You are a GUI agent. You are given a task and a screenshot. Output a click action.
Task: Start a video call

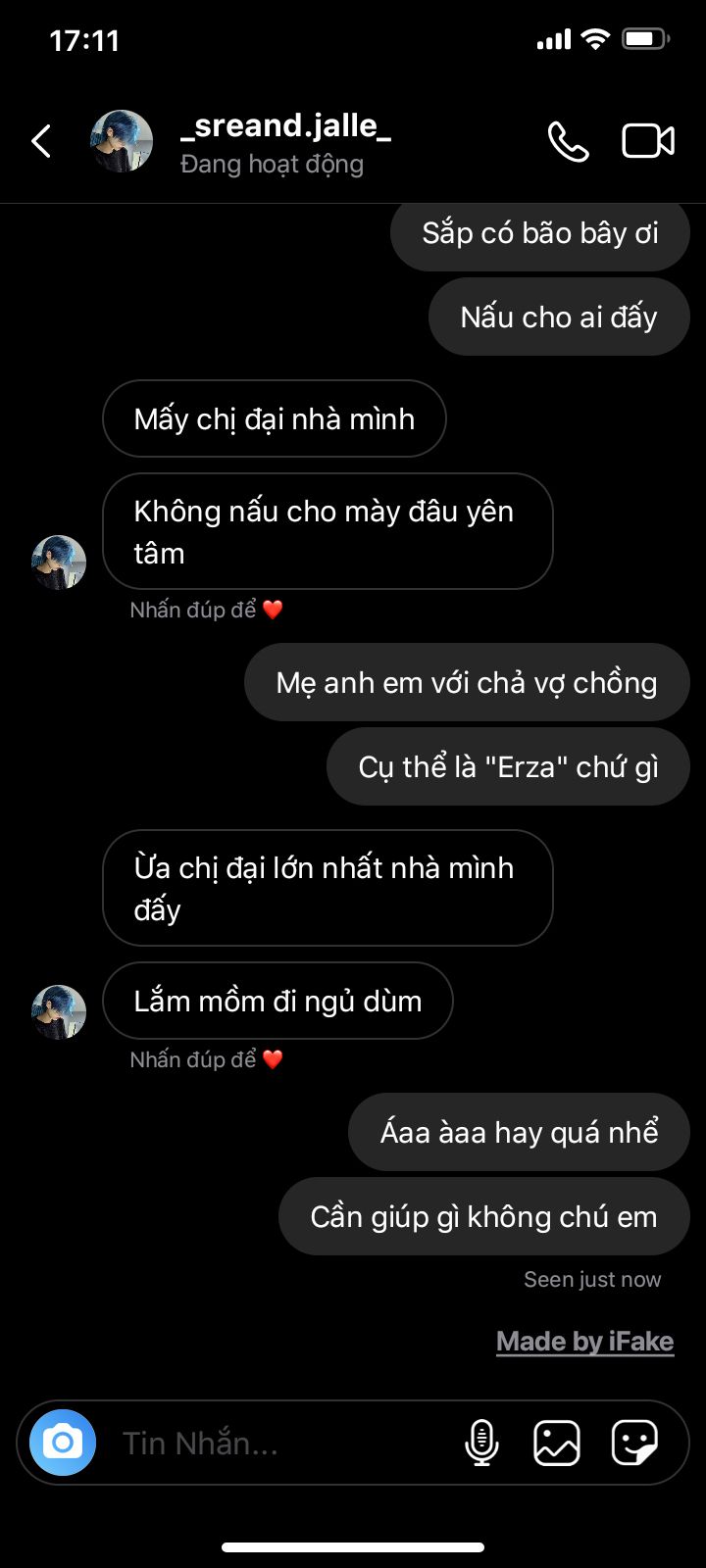point(648,142)
